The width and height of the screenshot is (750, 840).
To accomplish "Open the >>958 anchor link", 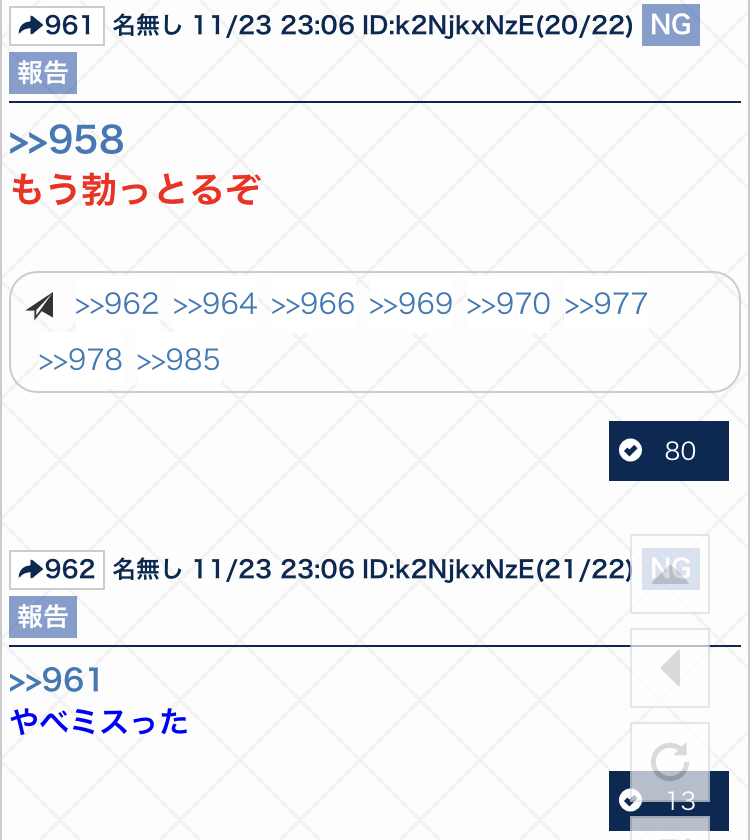I will 67,142.
